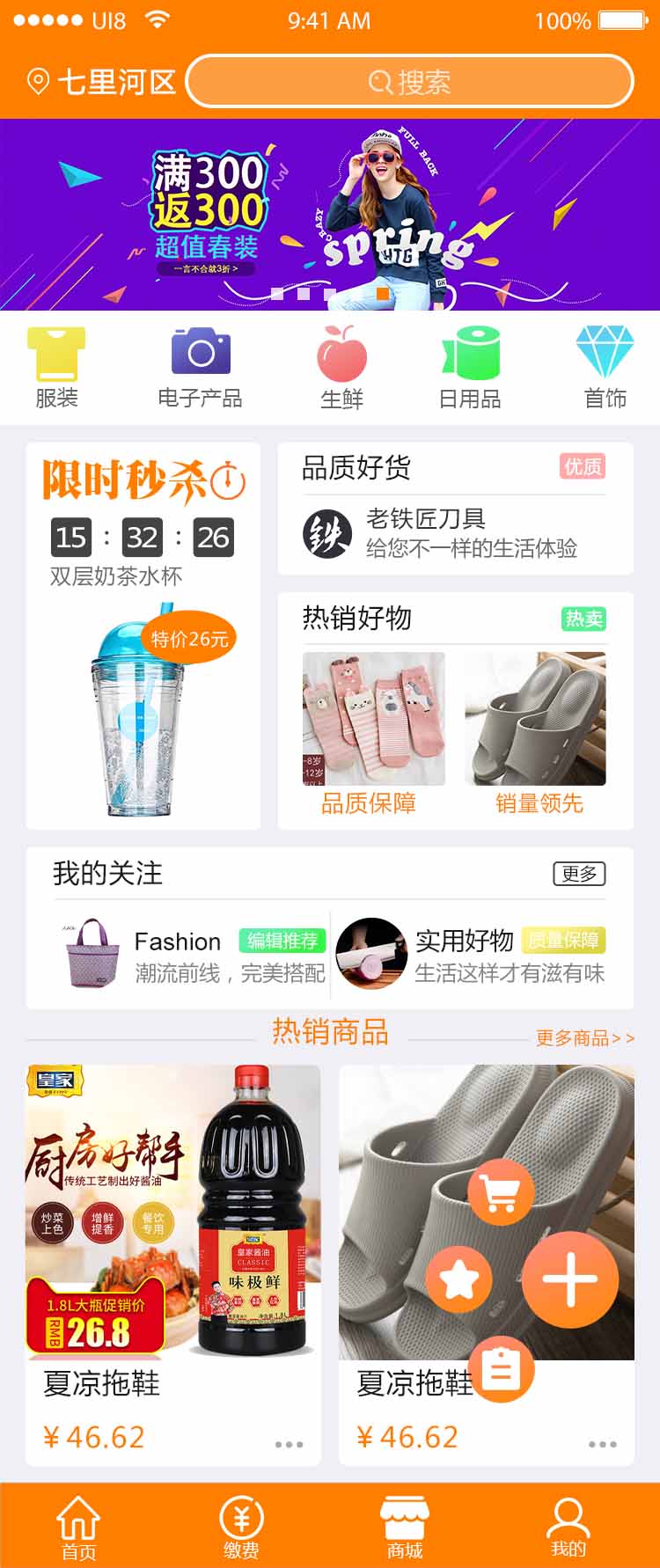Open the 满300返300 spring promo banner

coord(329,214)
